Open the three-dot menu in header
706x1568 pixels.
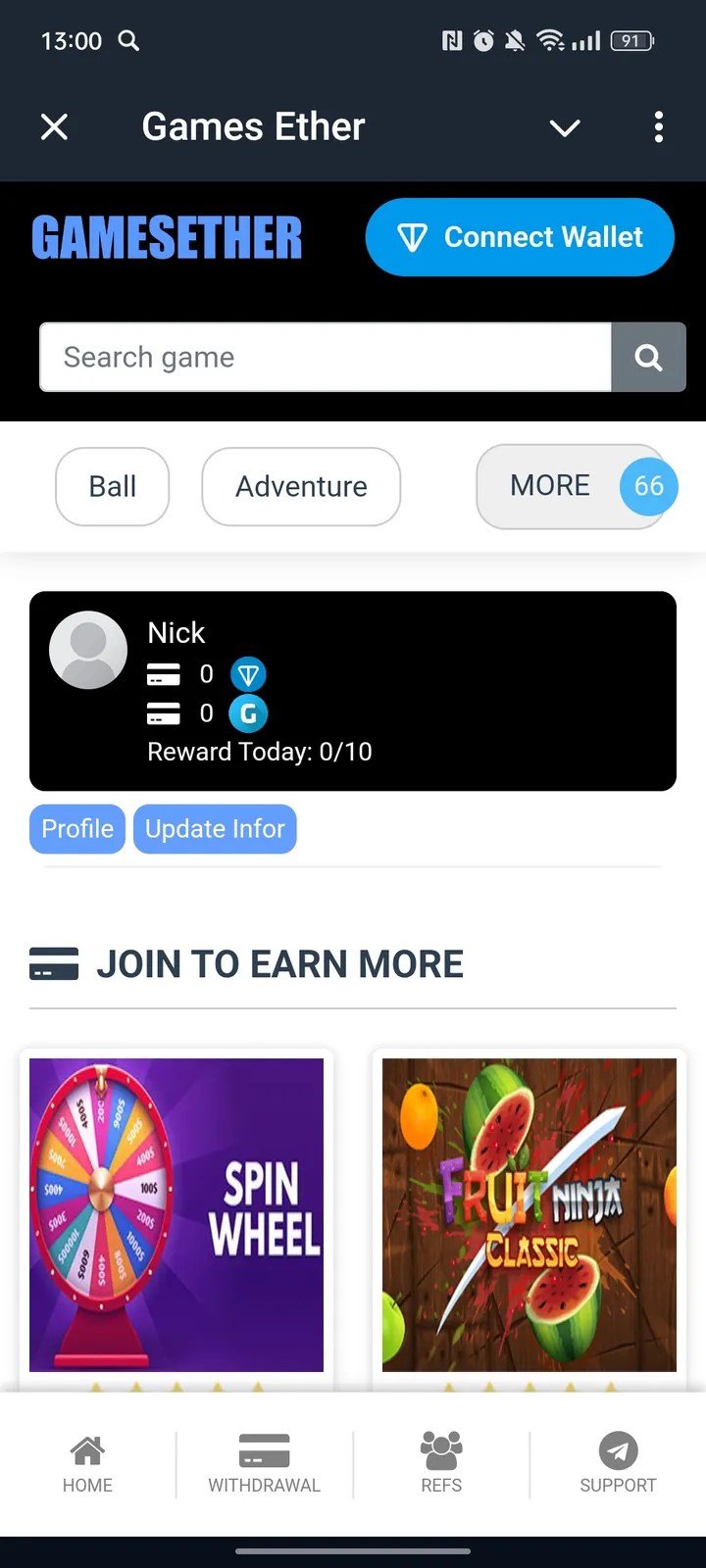click(659, 127)
